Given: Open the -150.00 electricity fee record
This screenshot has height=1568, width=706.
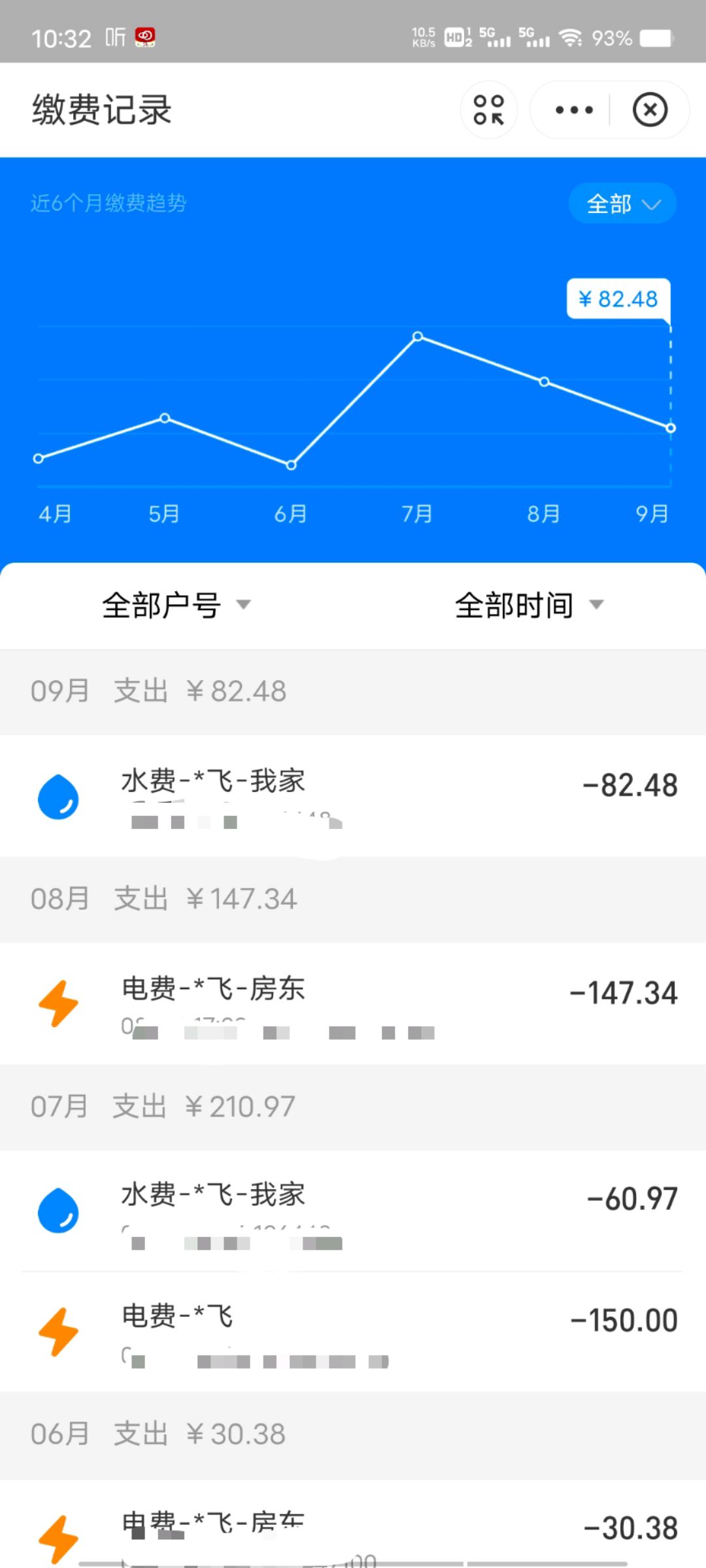Looking at the screenshot, I should (353, 1331).
